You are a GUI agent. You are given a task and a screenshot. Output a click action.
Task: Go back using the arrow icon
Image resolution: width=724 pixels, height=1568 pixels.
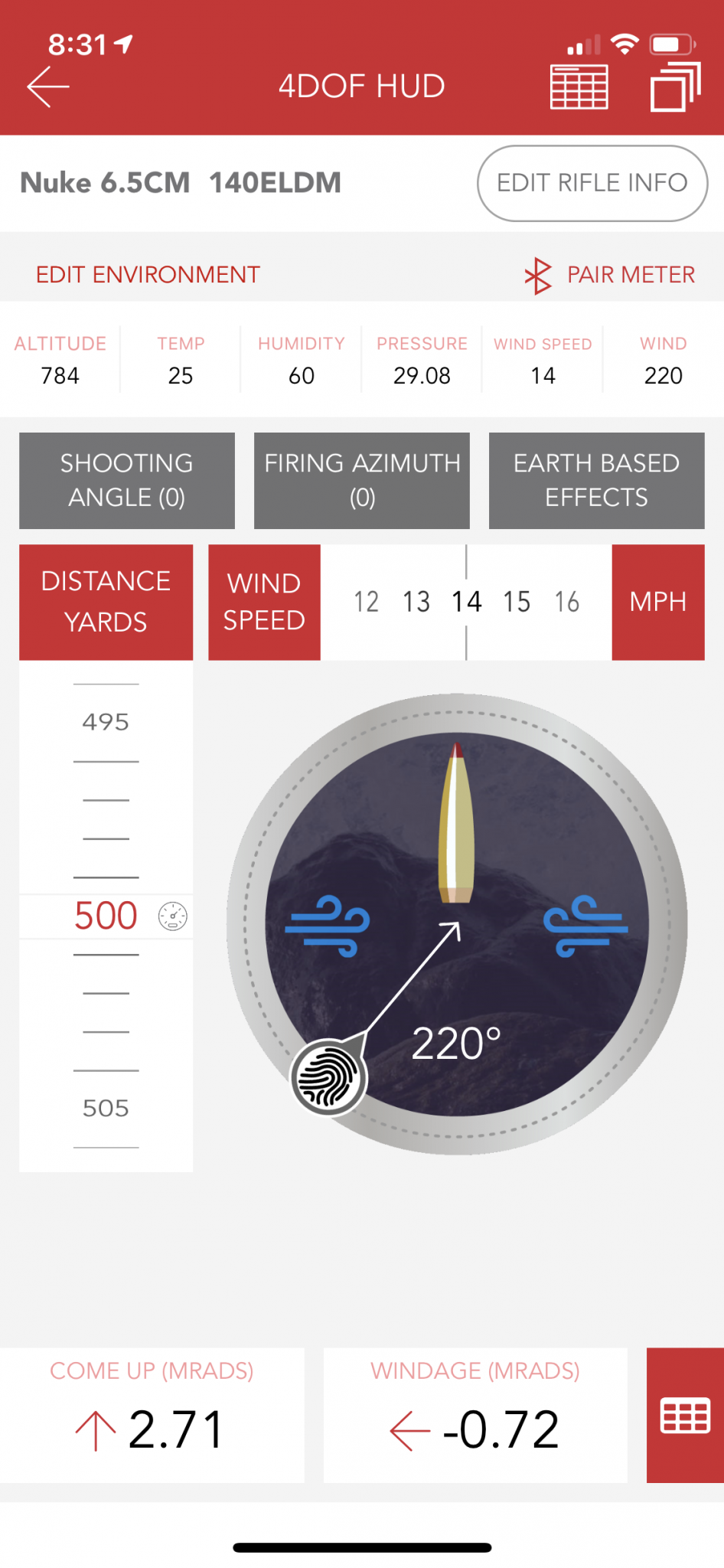(48, 87)
